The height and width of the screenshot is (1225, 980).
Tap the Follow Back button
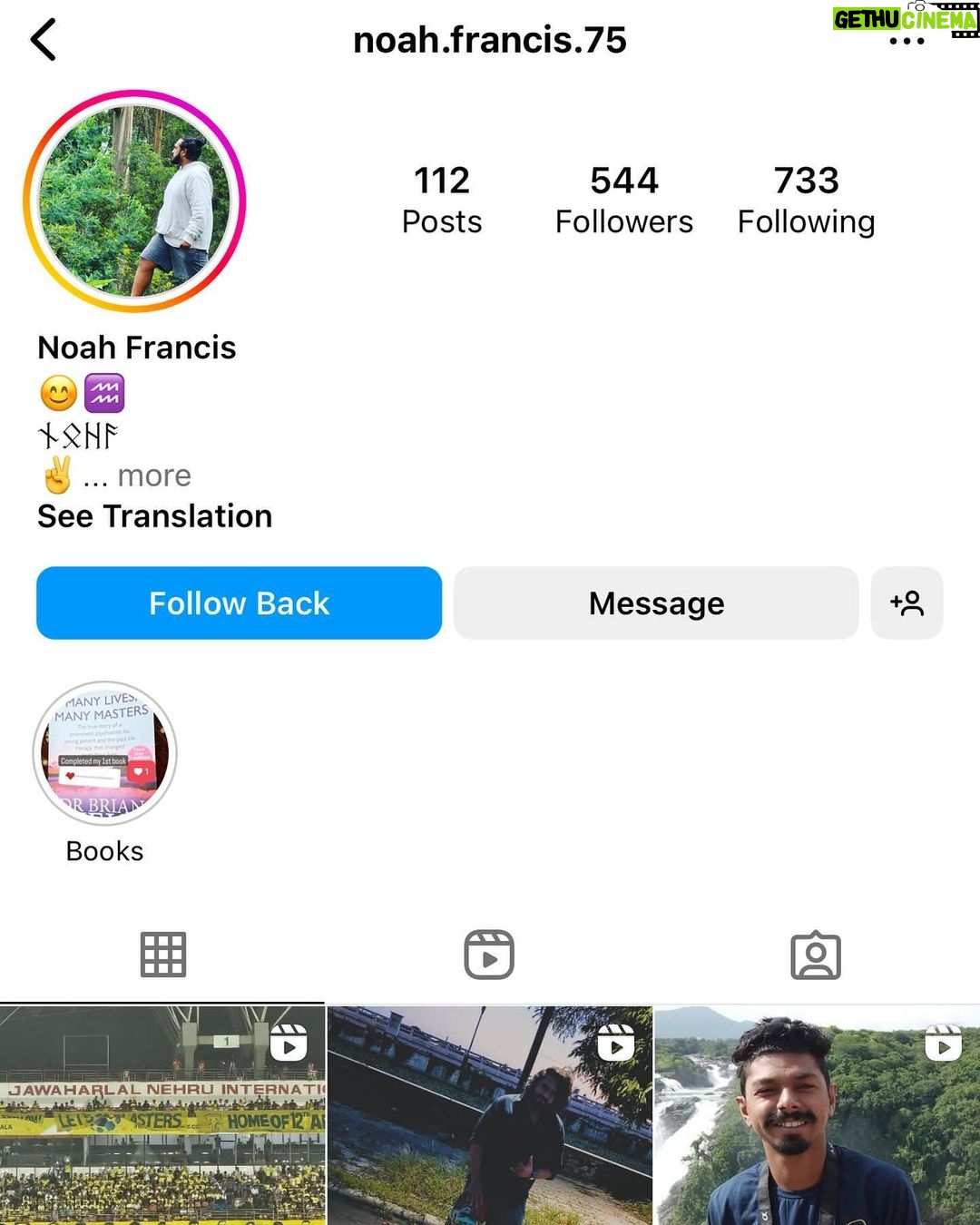click(239, 603)
